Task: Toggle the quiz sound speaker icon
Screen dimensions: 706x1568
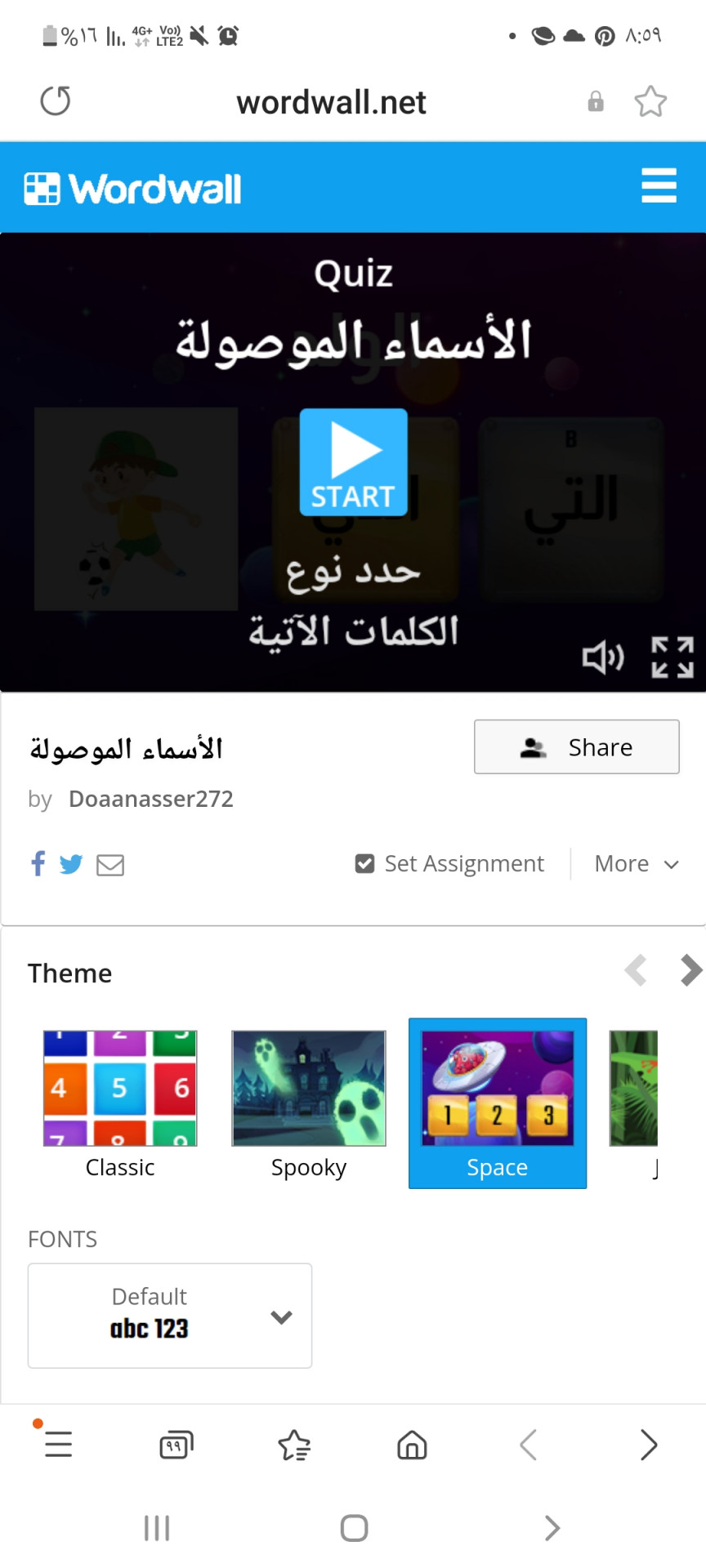Action: (603, 657)
